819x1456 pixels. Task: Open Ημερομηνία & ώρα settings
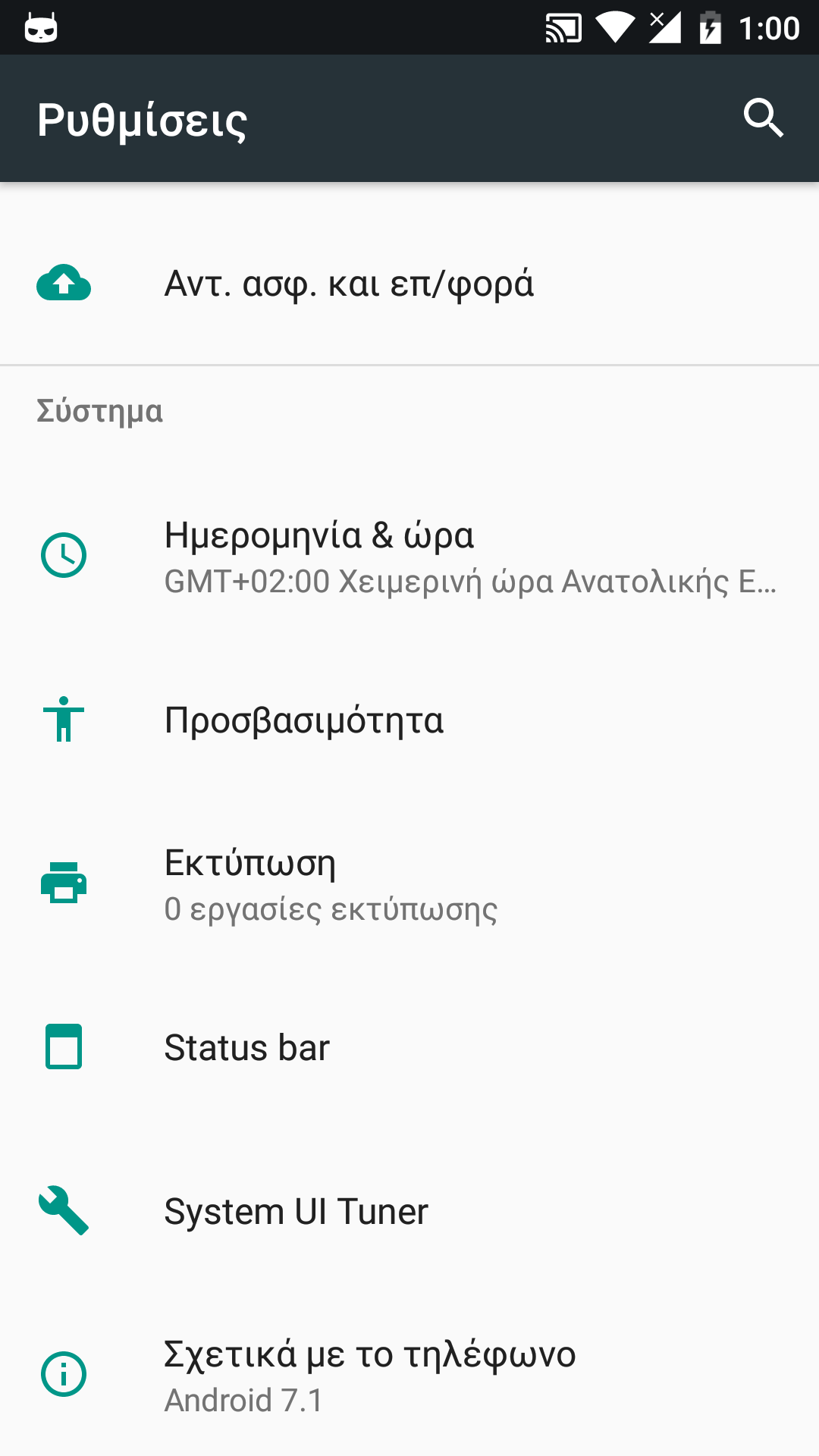click(409, 557)
